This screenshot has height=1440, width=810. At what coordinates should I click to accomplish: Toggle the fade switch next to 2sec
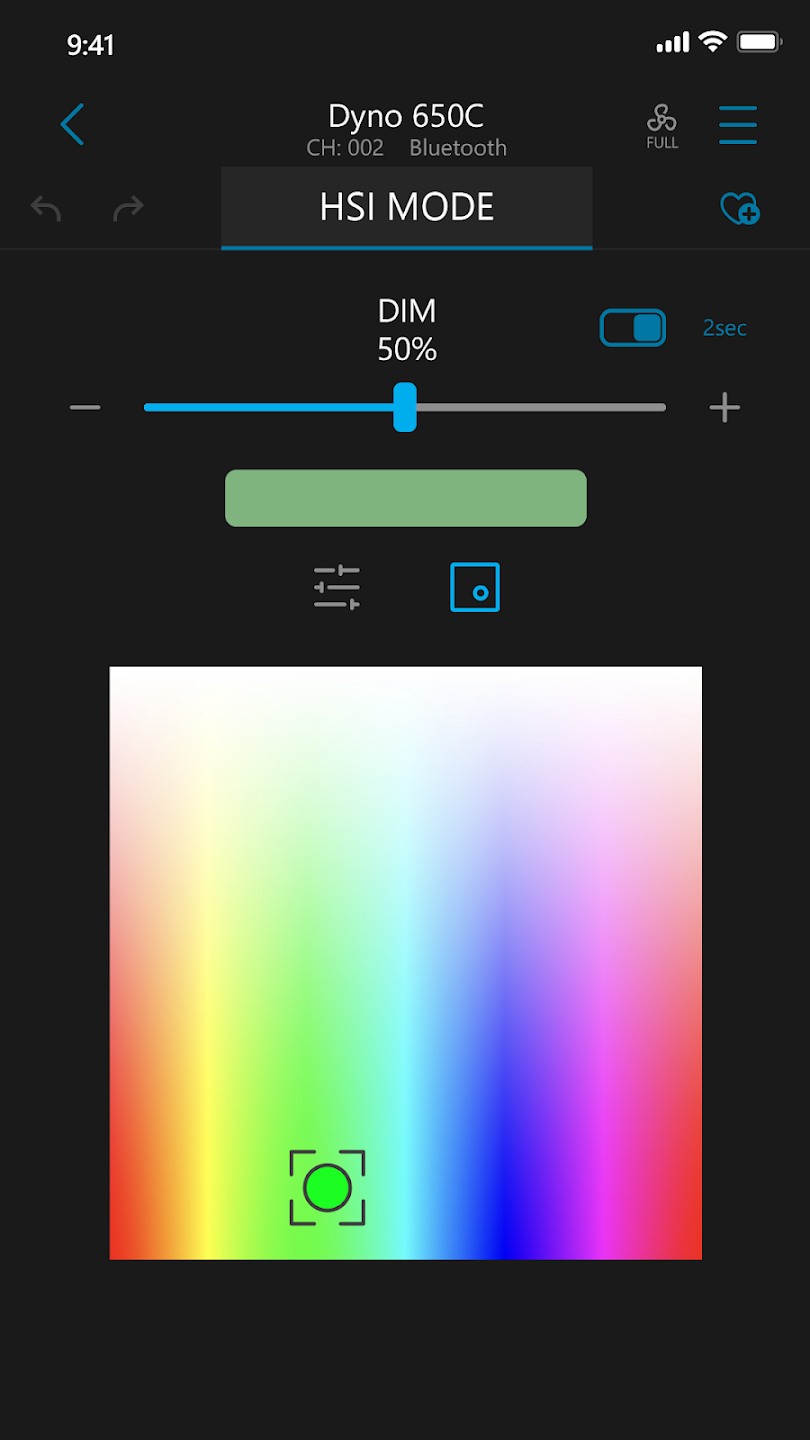click(633, 328)
